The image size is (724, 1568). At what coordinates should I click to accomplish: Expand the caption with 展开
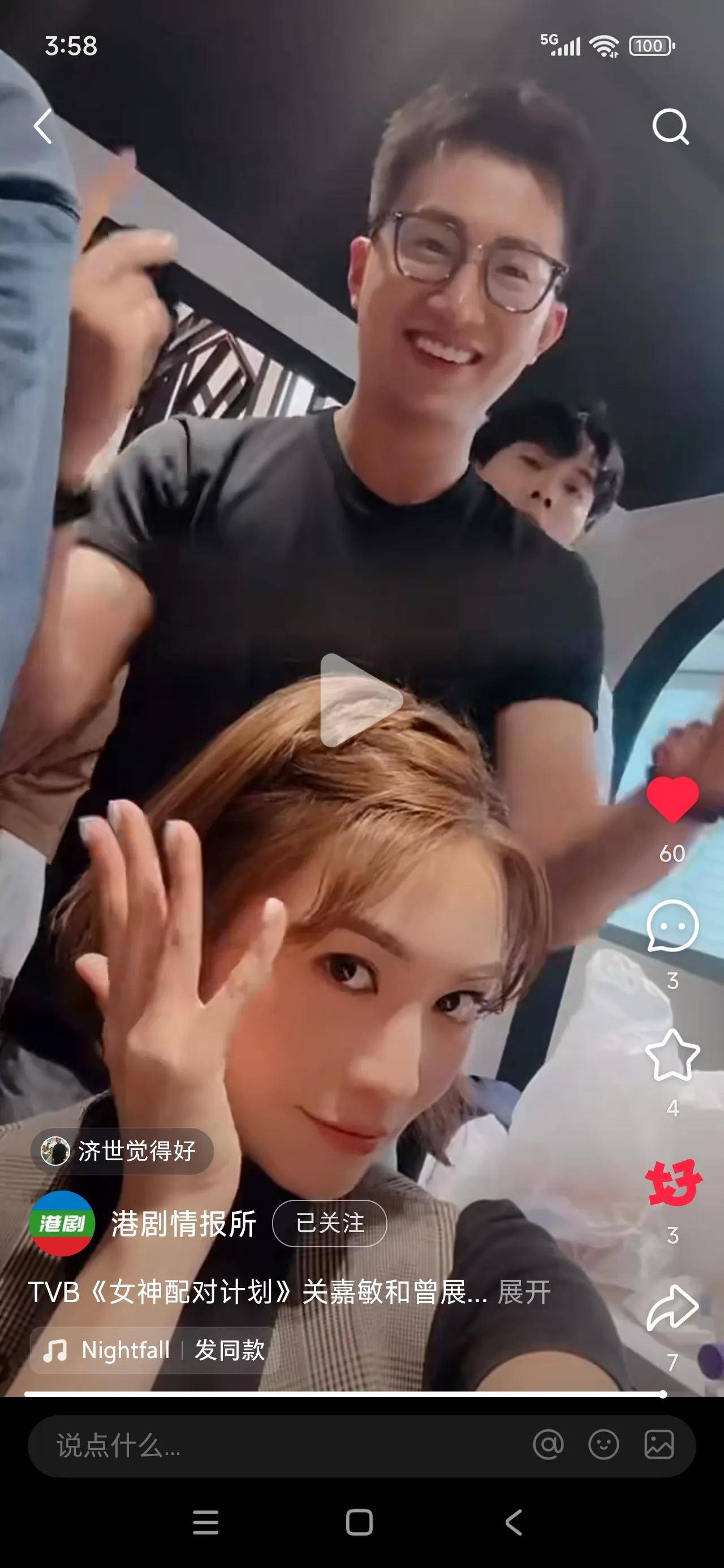click(x=524, y=1293)
